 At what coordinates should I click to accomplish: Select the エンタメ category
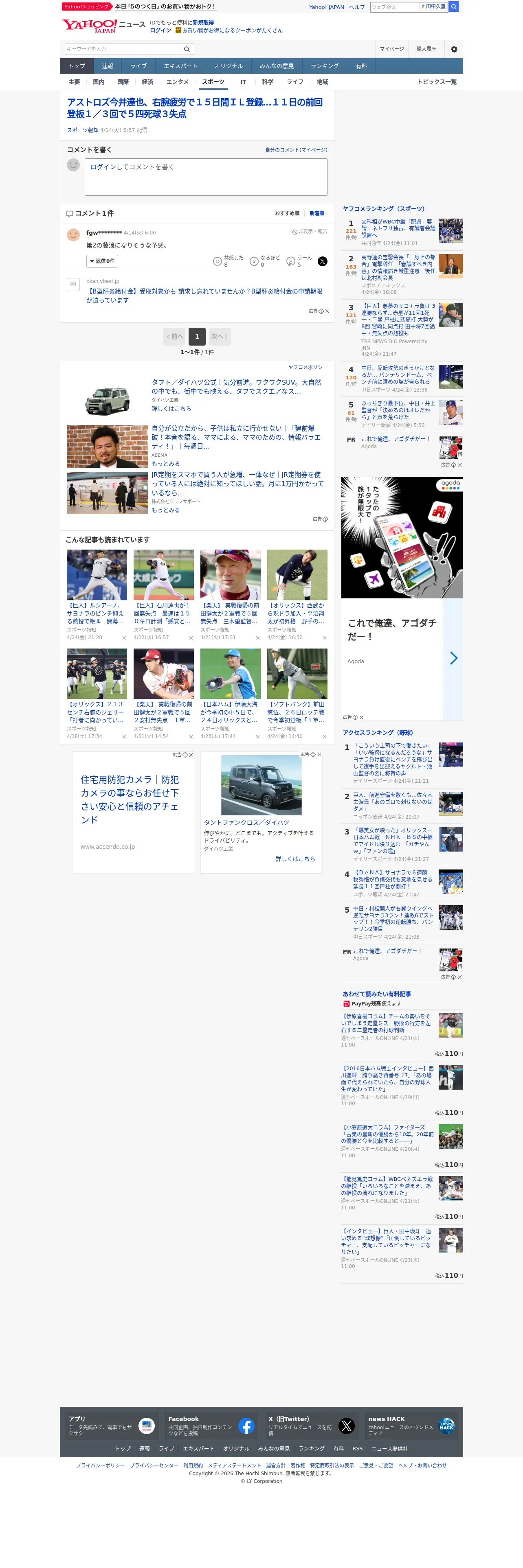[x=177, y=82]
